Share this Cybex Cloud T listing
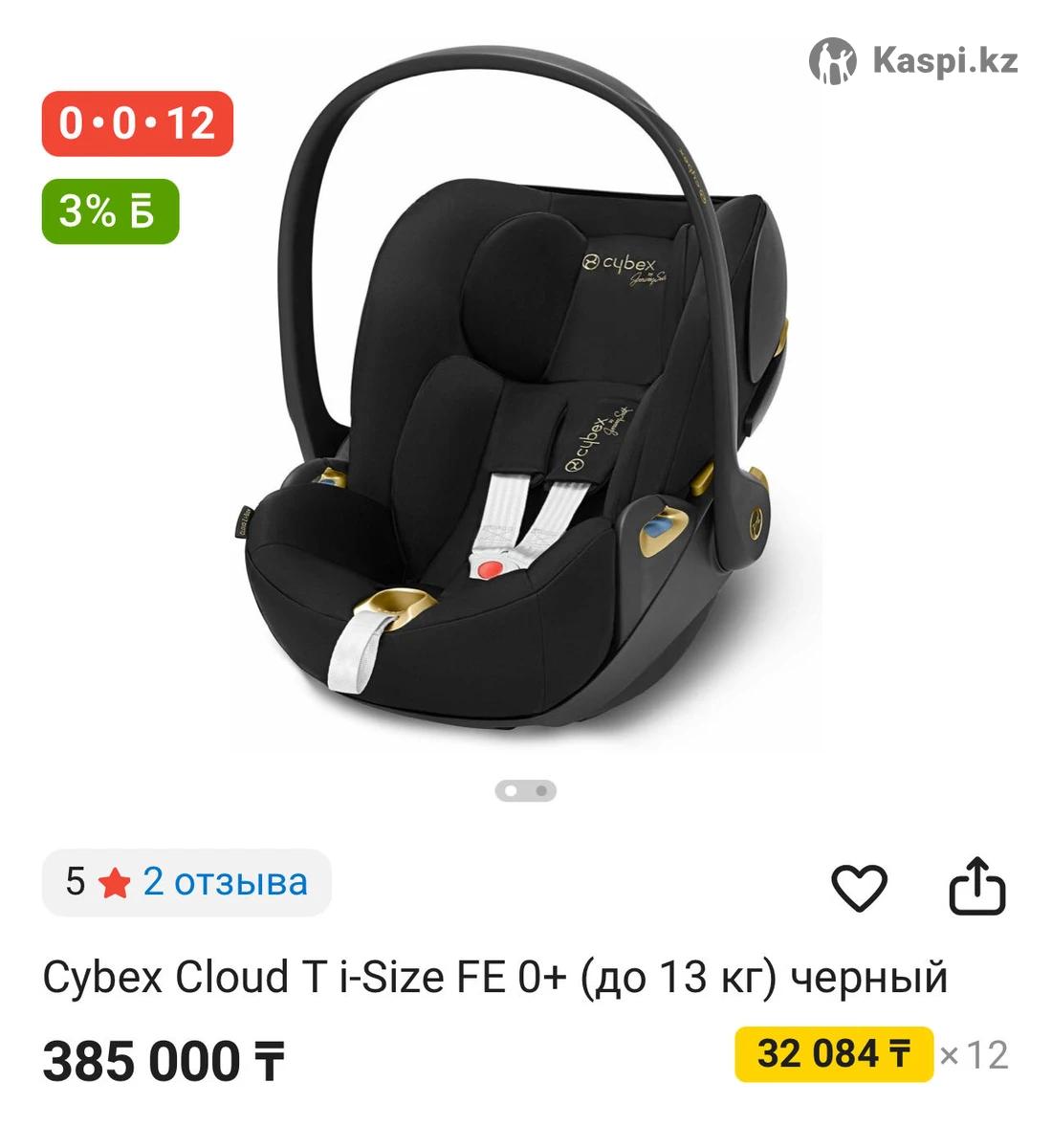 click(x=976, y=887)
